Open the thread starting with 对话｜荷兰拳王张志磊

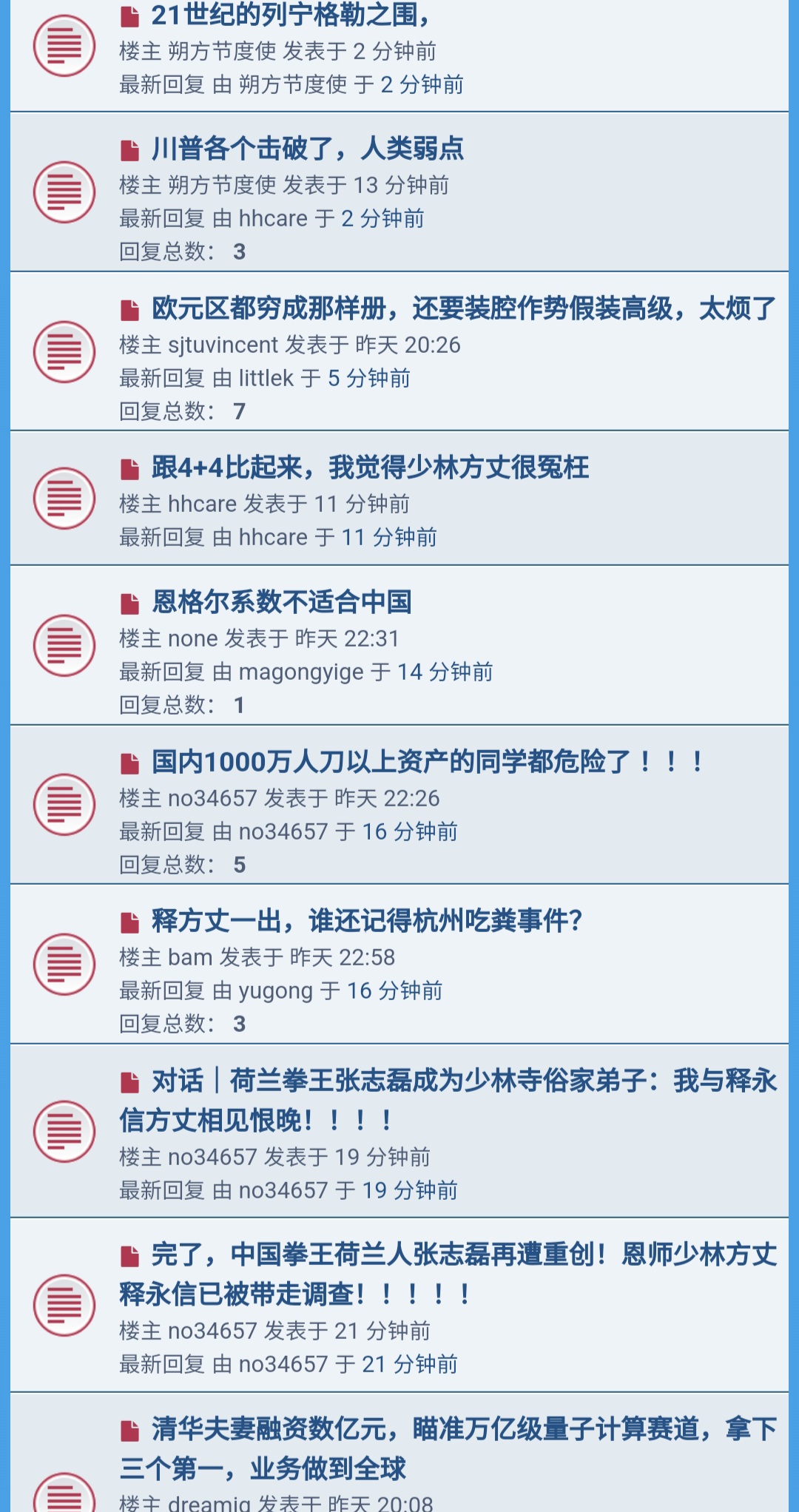(448, 1101)
